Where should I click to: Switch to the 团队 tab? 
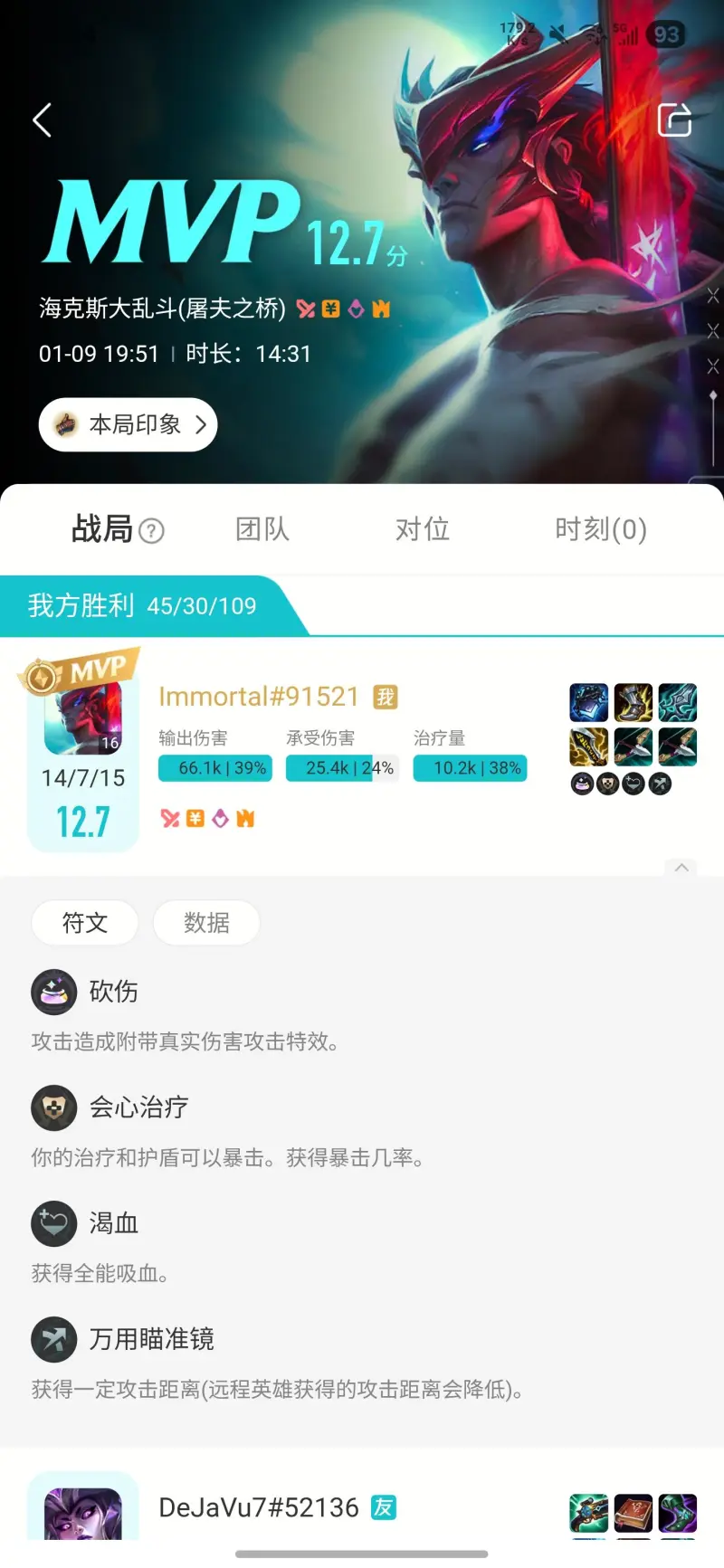click(x=262, y=529)
